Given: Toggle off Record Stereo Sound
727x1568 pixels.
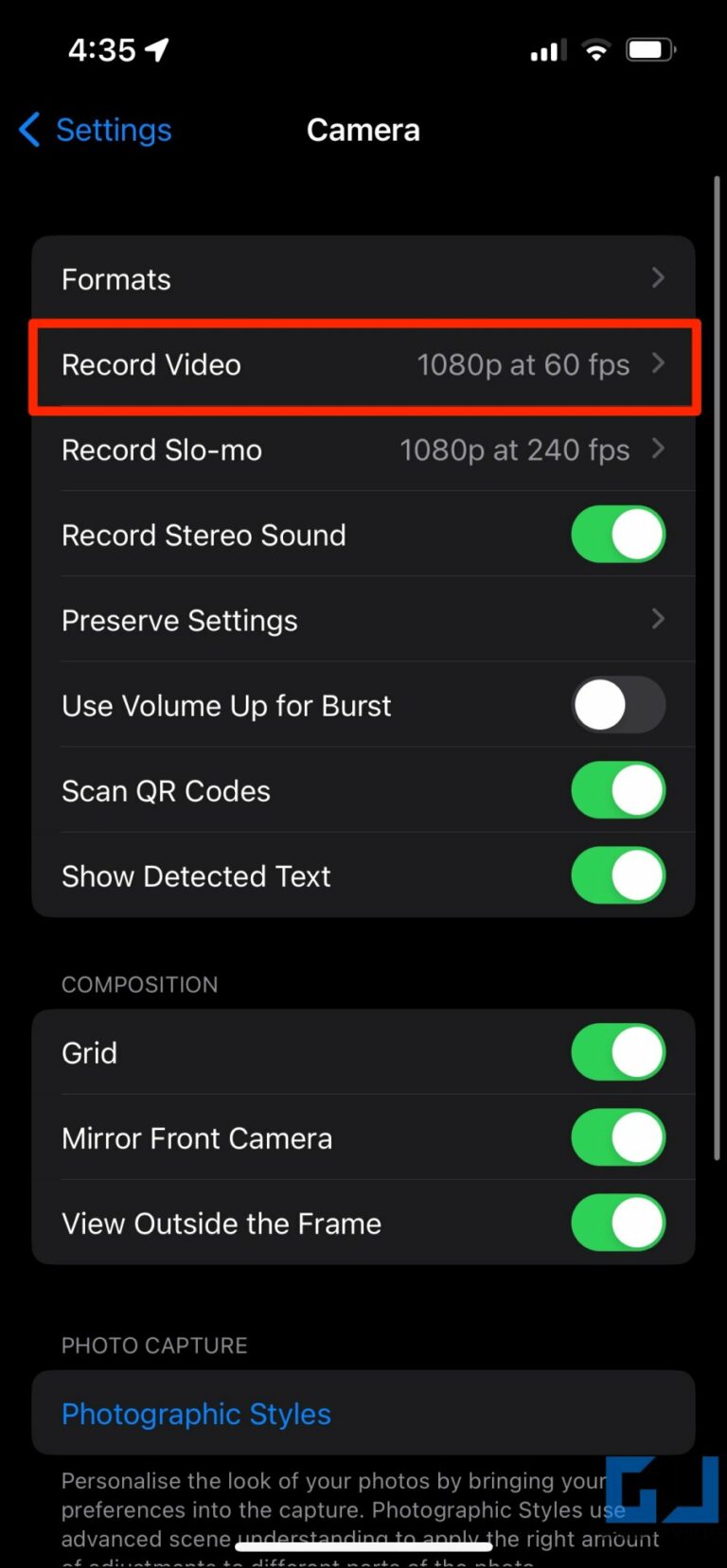Looking at the screenshot, I should pos(617,535).
